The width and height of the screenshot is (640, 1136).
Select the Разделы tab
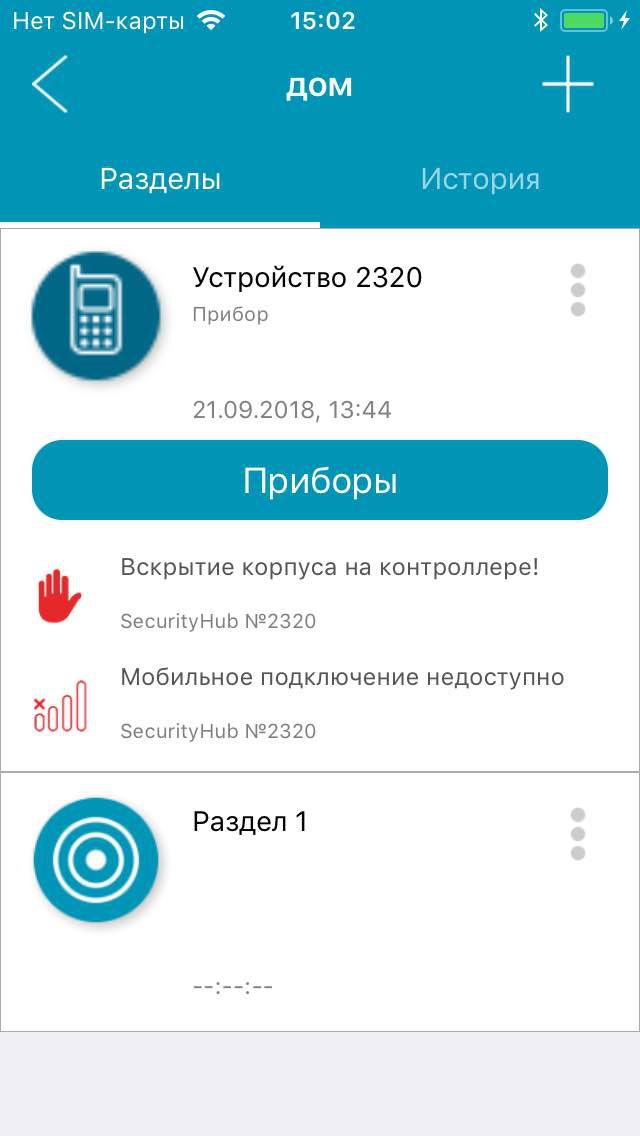(160, 179)
